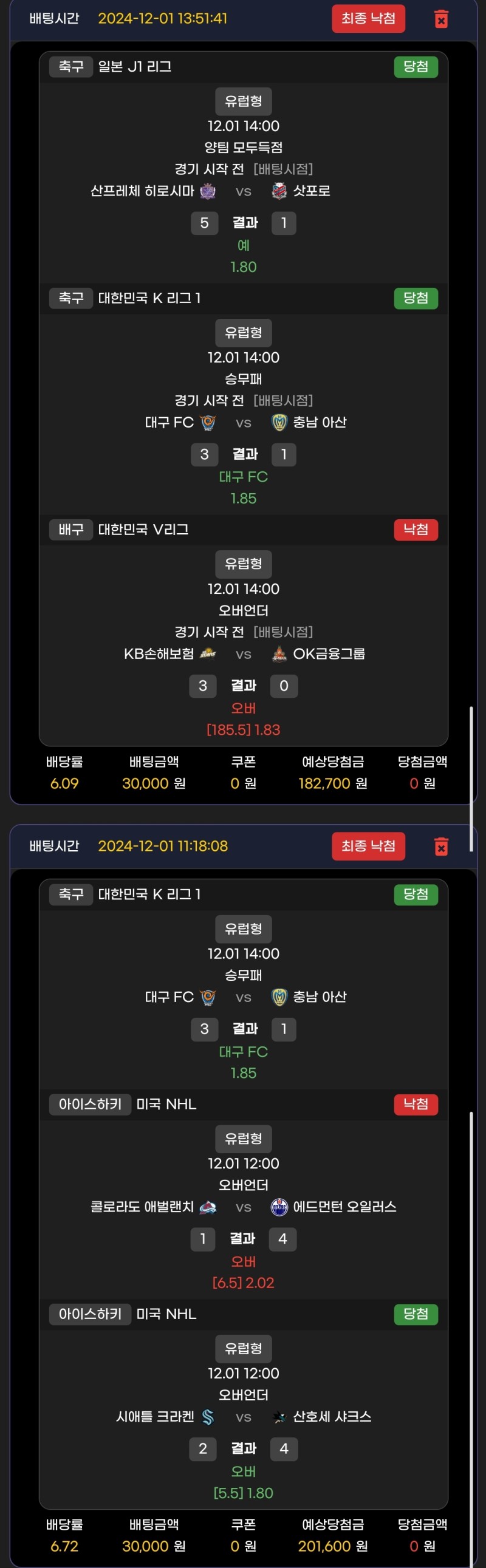The image size is (486, 1568).
Task: Delete the bet placed at 11:18:08
Action: (x=441, y=846)
